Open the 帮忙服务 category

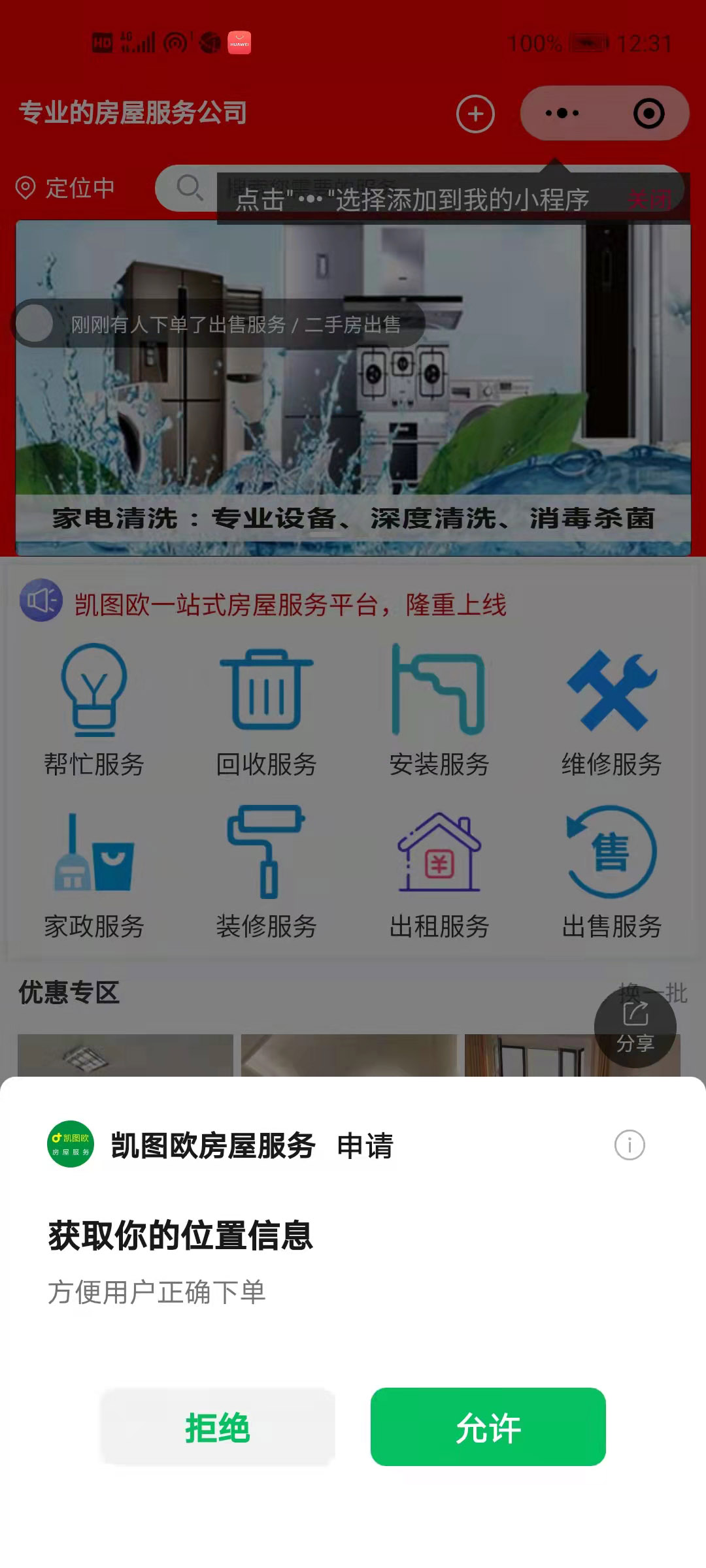pyautogui.click(x=94, y=711)
